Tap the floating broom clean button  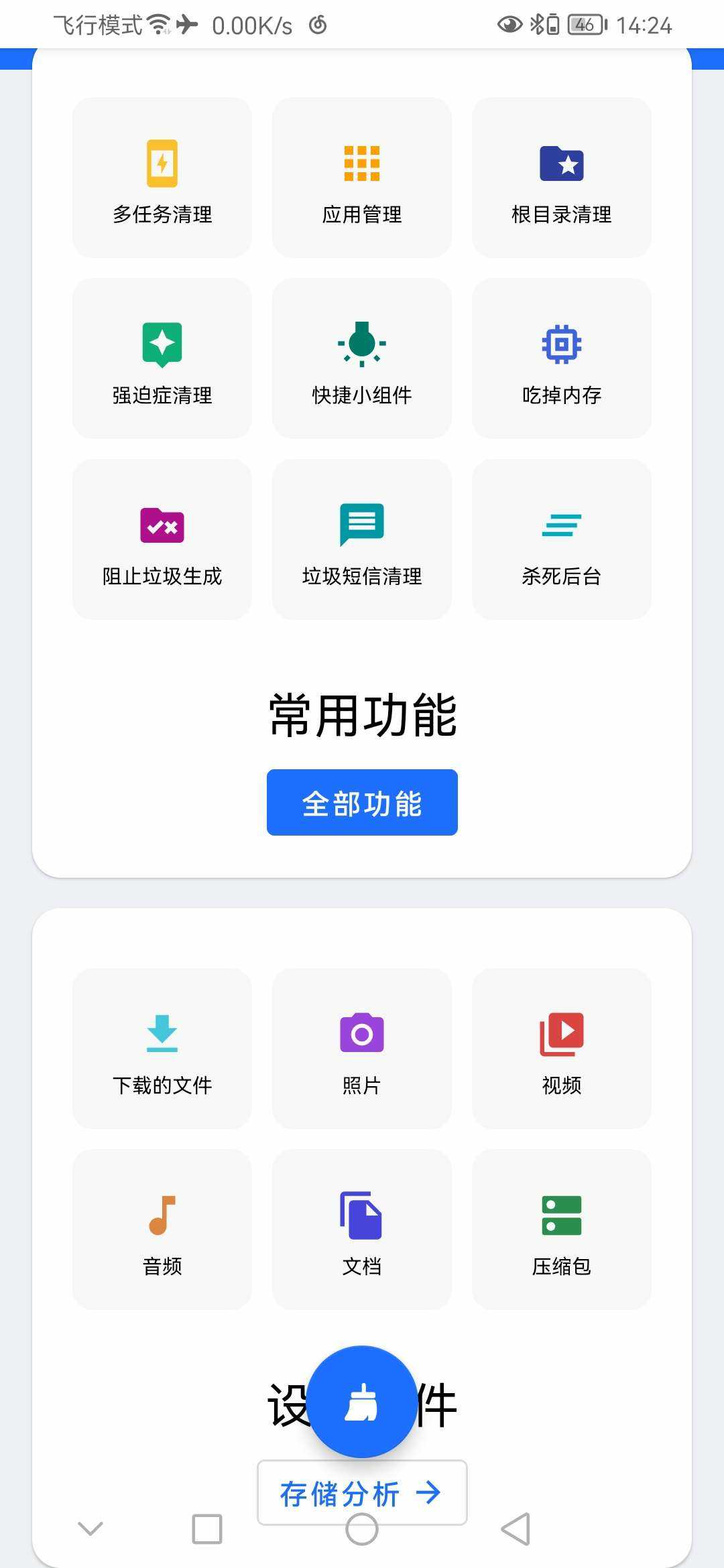(x=362, y=1402)
